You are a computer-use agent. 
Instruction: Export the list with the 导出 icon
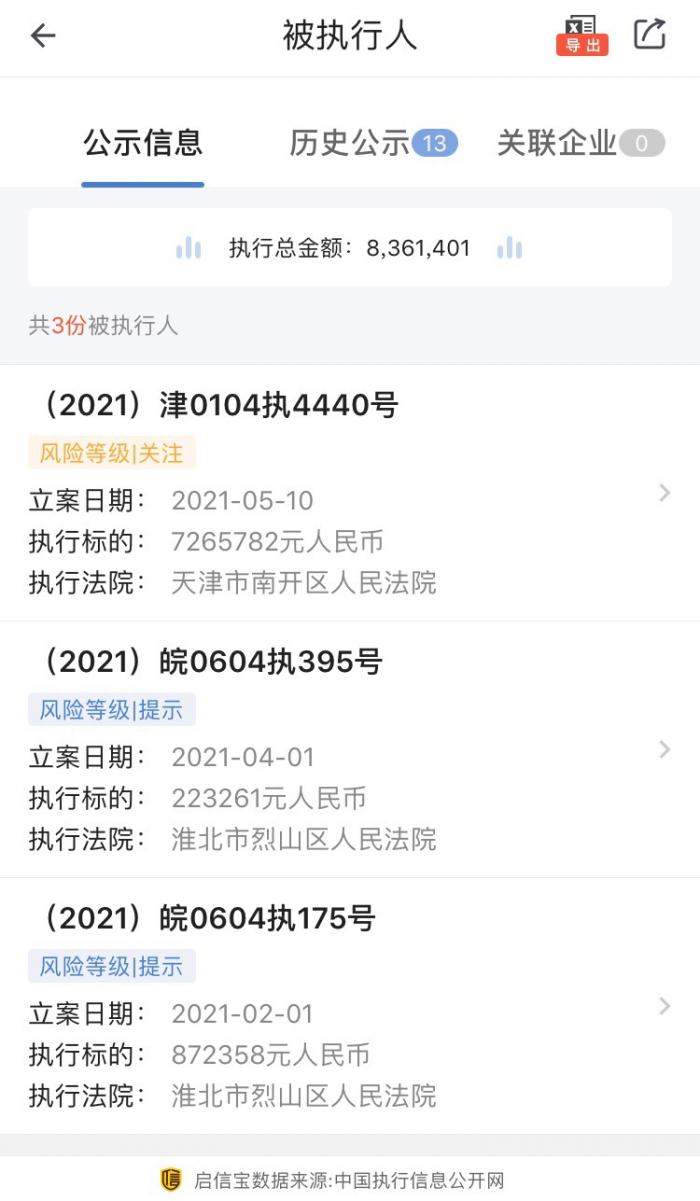(582, 35)
